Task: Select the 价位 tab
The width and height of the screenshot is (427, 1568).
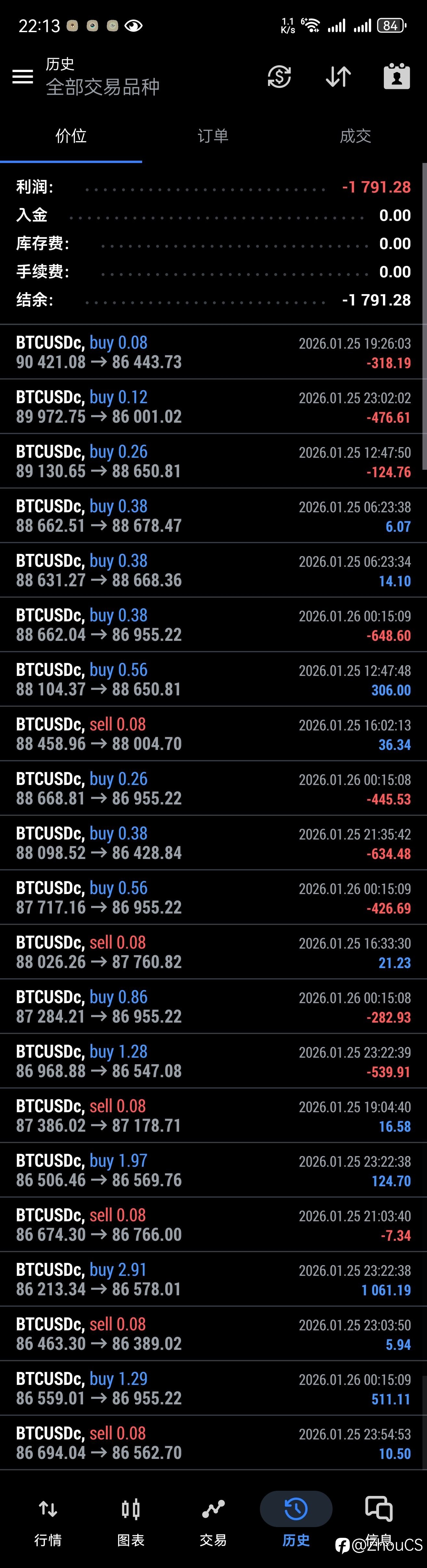Action: click(x=71, y=136)
